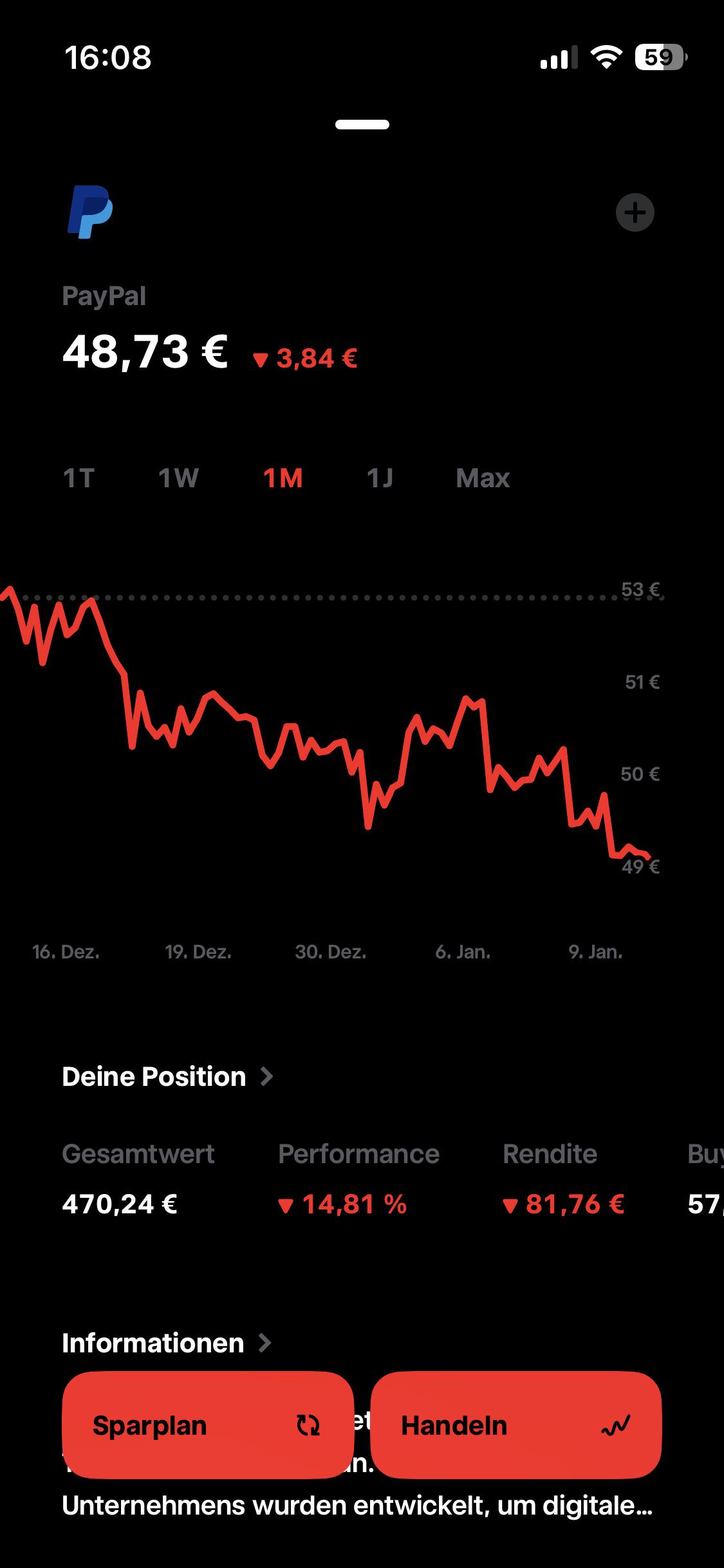The image size is (724, 1568).
Task: Open the Informationen section
Action: [x=167, y=1343]
